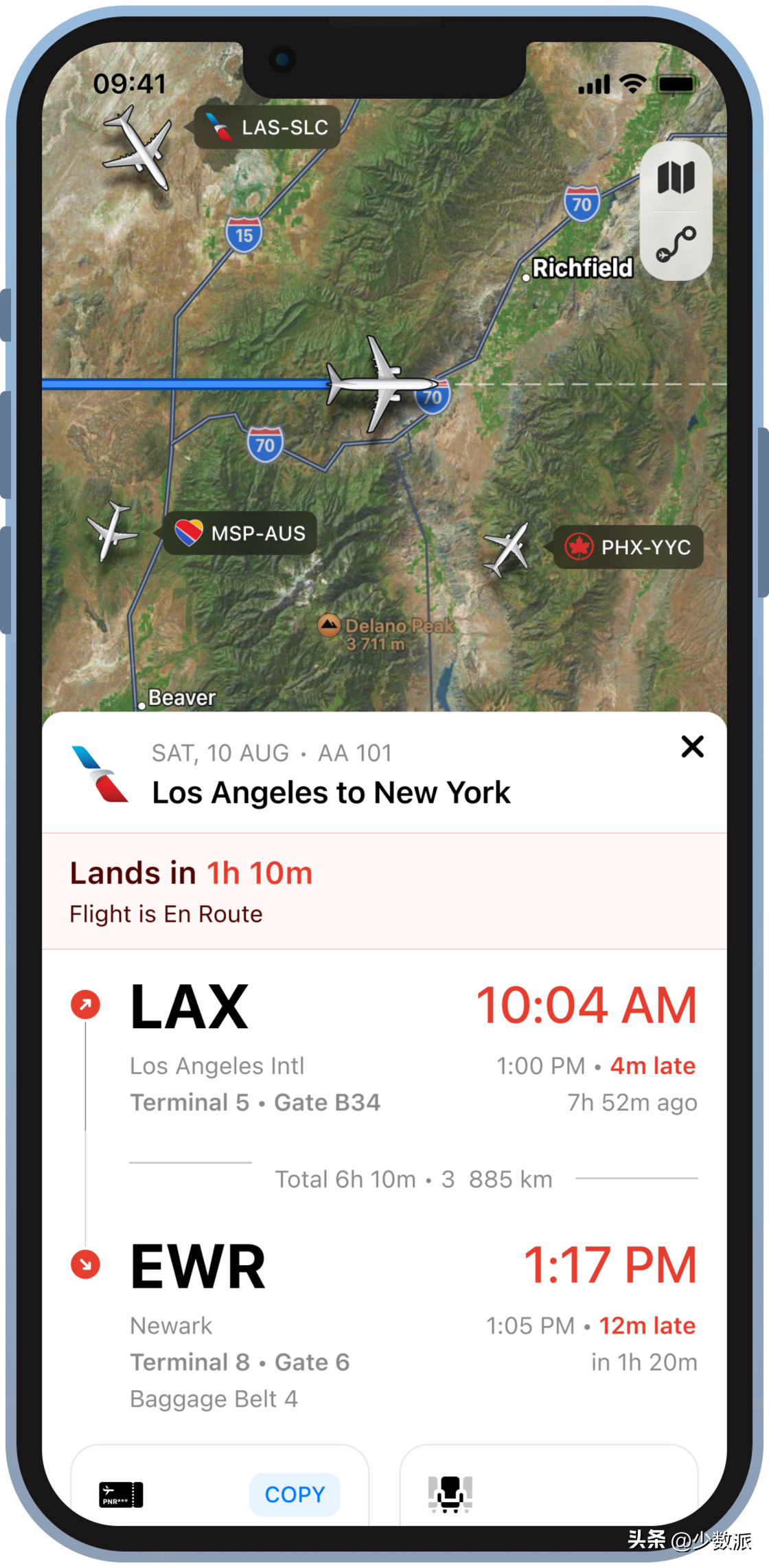Open the map style options icon
Viewport: 769px width, 1568px height.
coord(676,178)
